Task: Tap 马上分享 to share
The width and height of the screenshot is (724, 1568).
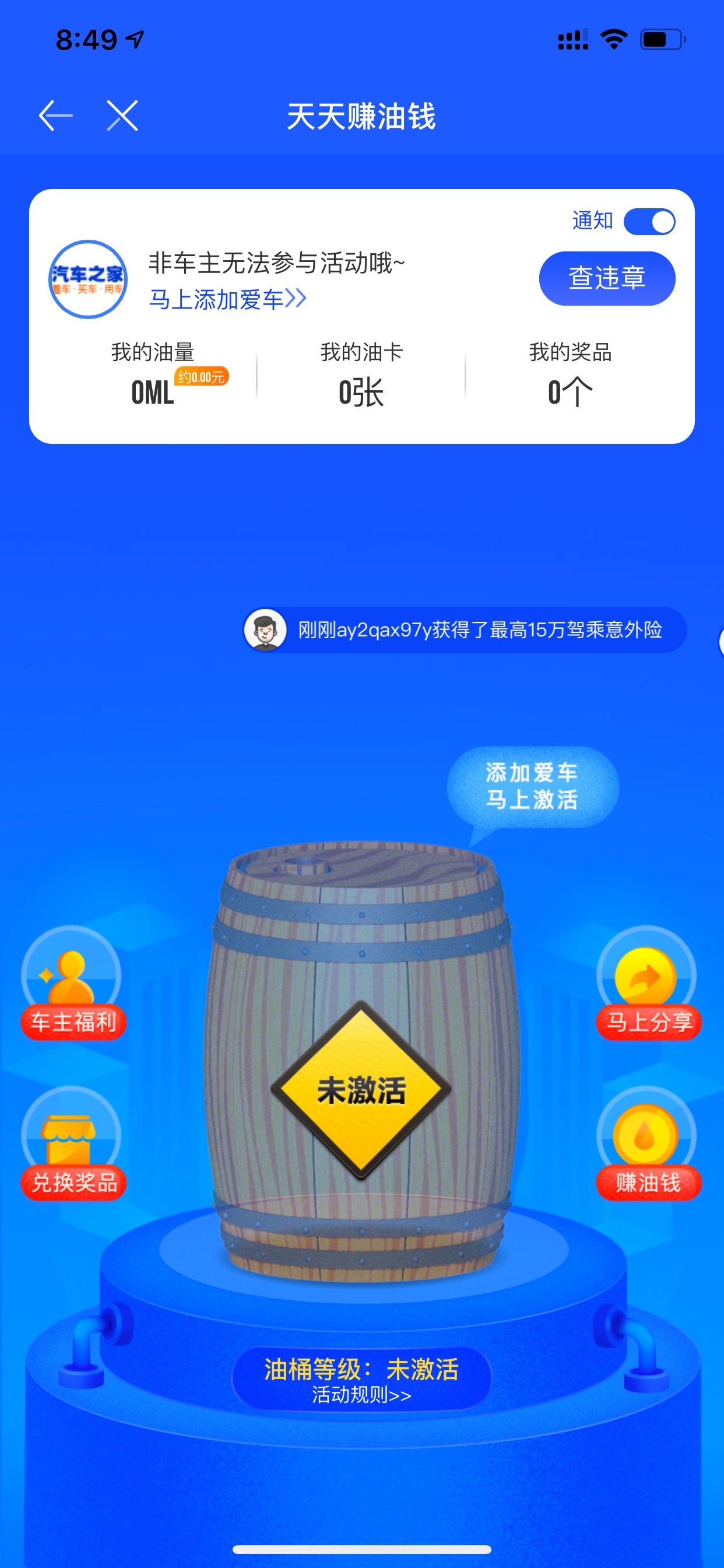Action: (648, 983)
